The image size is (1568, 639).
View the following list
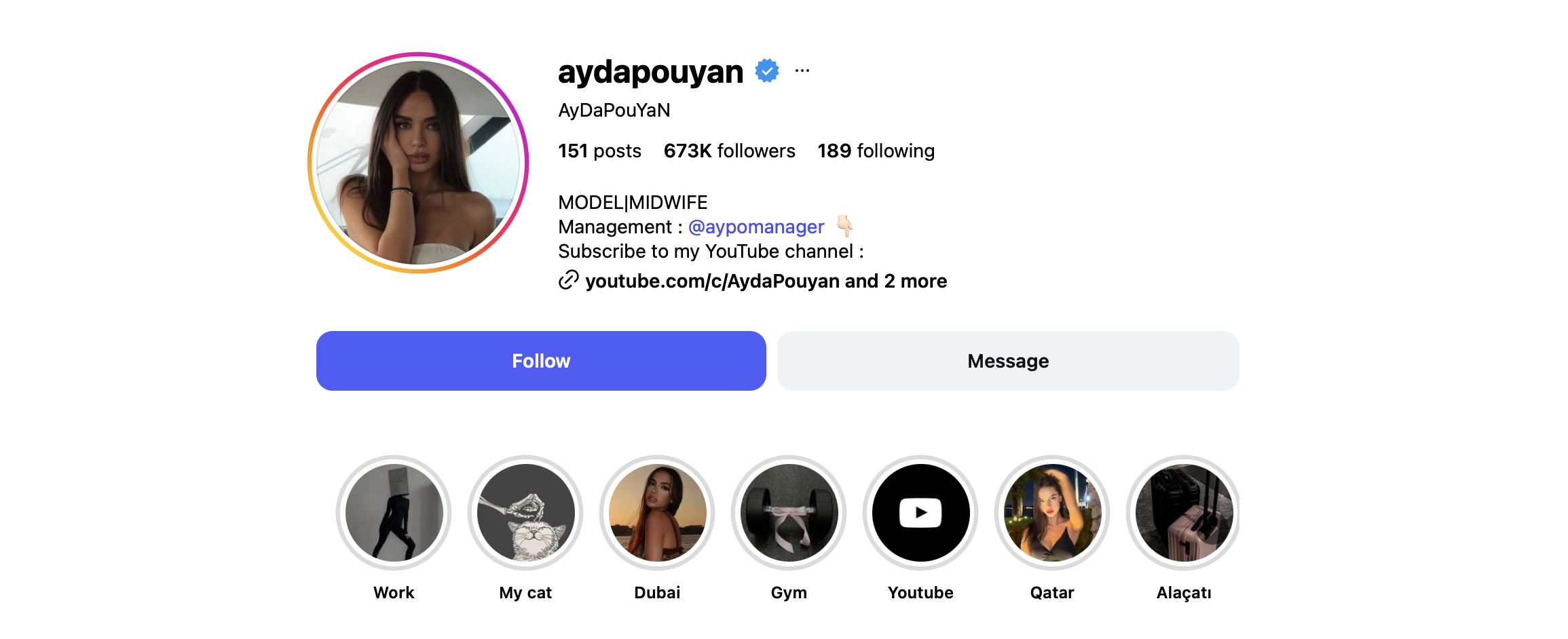(876, 151)
